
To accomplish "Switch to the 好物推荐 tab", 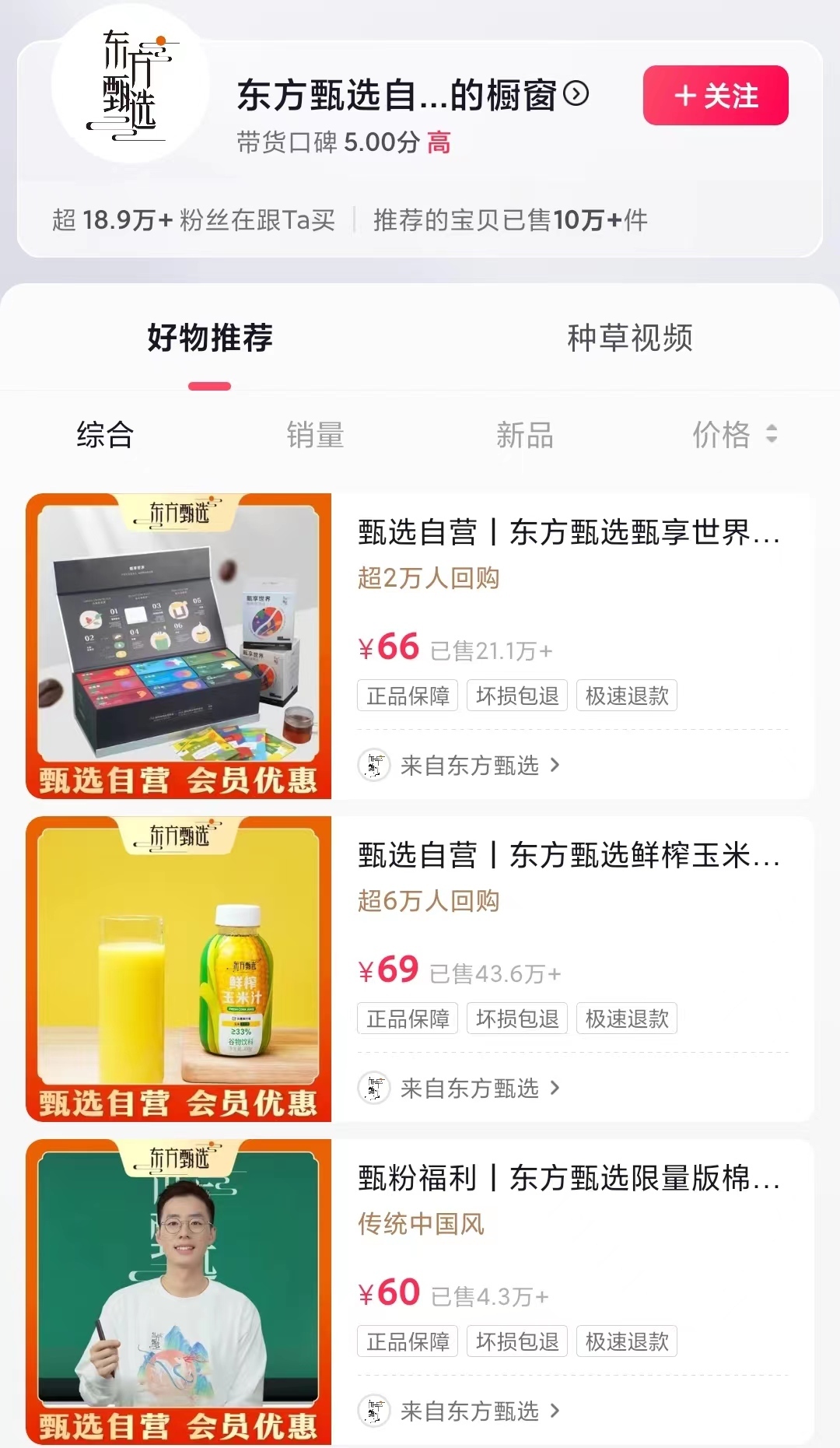I will (210, 338).
